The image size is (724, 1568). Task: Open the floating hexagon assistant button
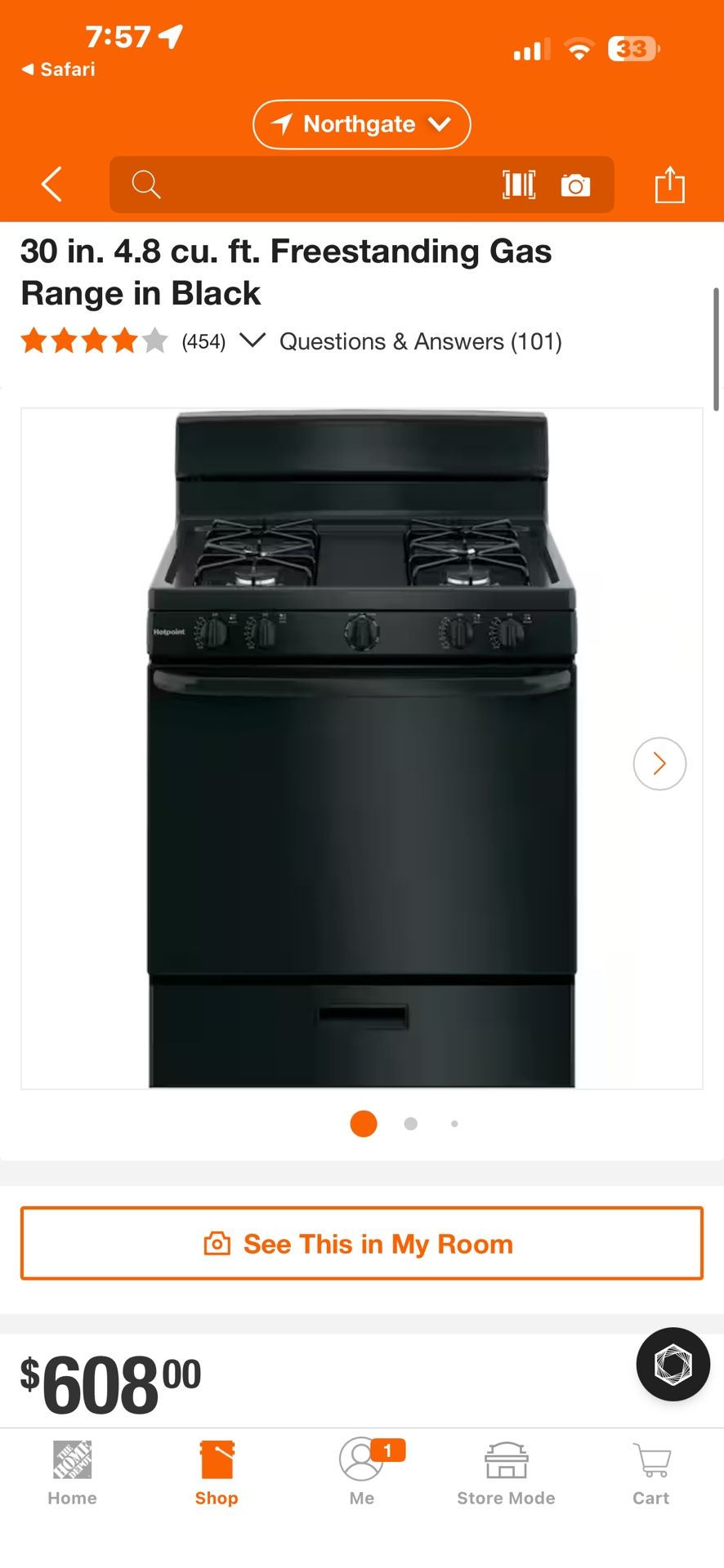(673, 1365)
